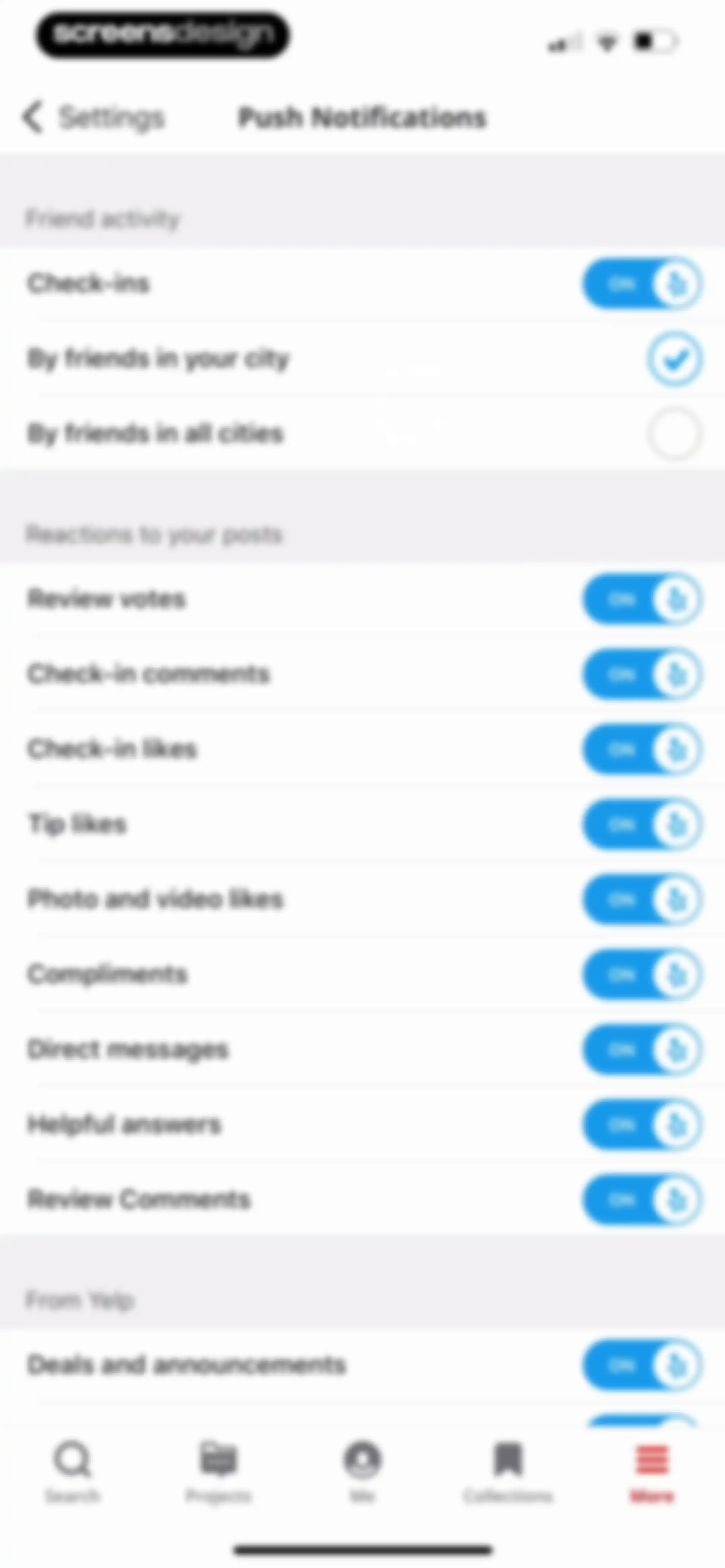The height and width of the screenshot is (1568, 725).
Task: Disable Review votes notifications
Action: pyautogui.click(x=643, y=600)
